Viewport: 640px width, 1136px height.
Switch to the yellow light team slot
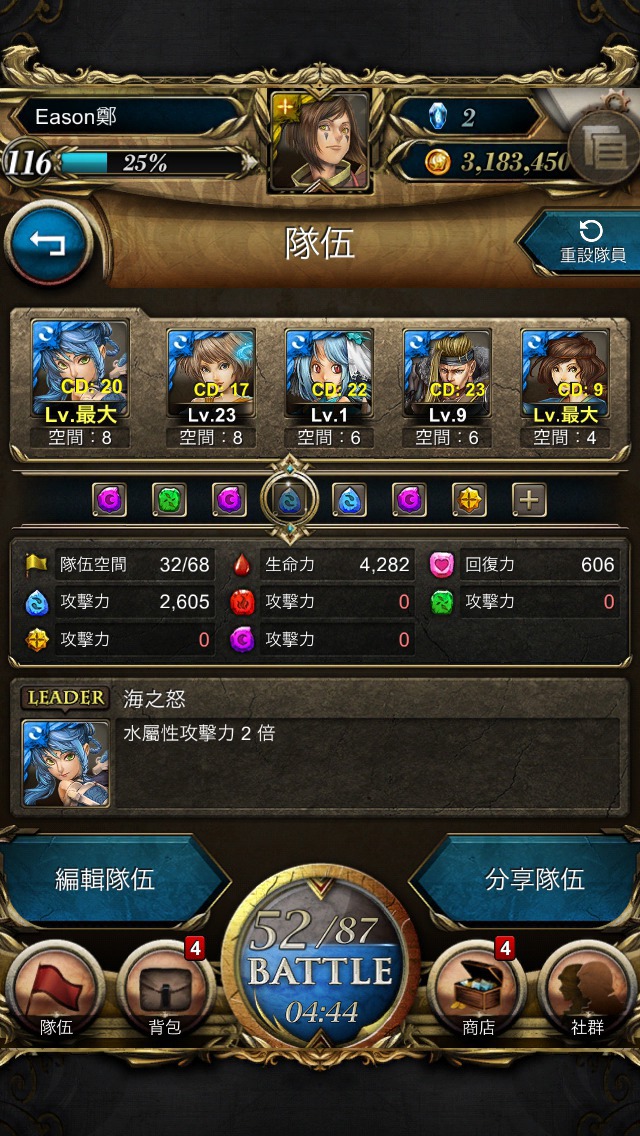[x=470, y=500]
